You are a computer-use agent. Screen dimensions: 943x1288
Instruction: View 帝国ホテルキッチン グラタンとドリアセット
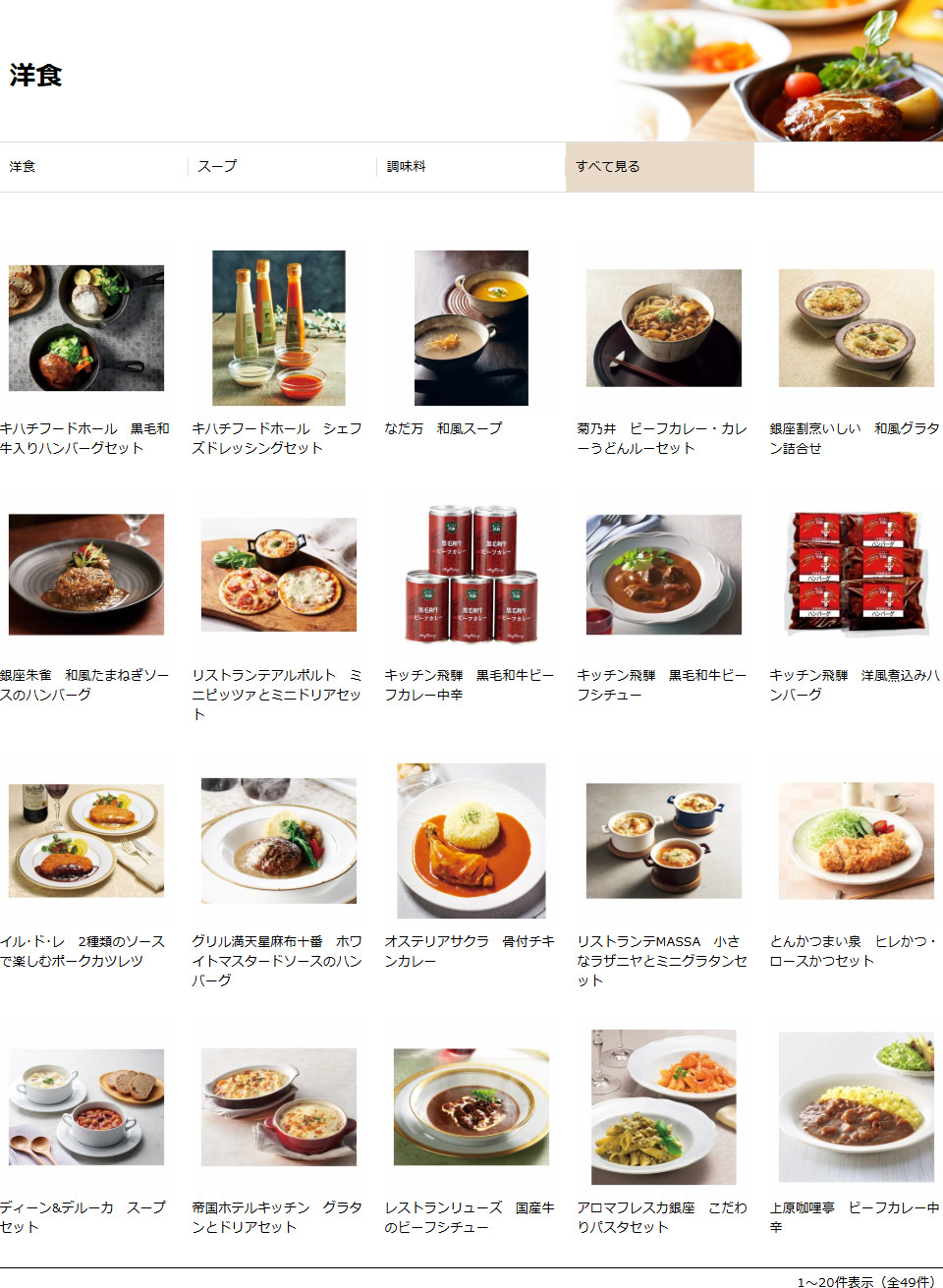point(279,1107)
